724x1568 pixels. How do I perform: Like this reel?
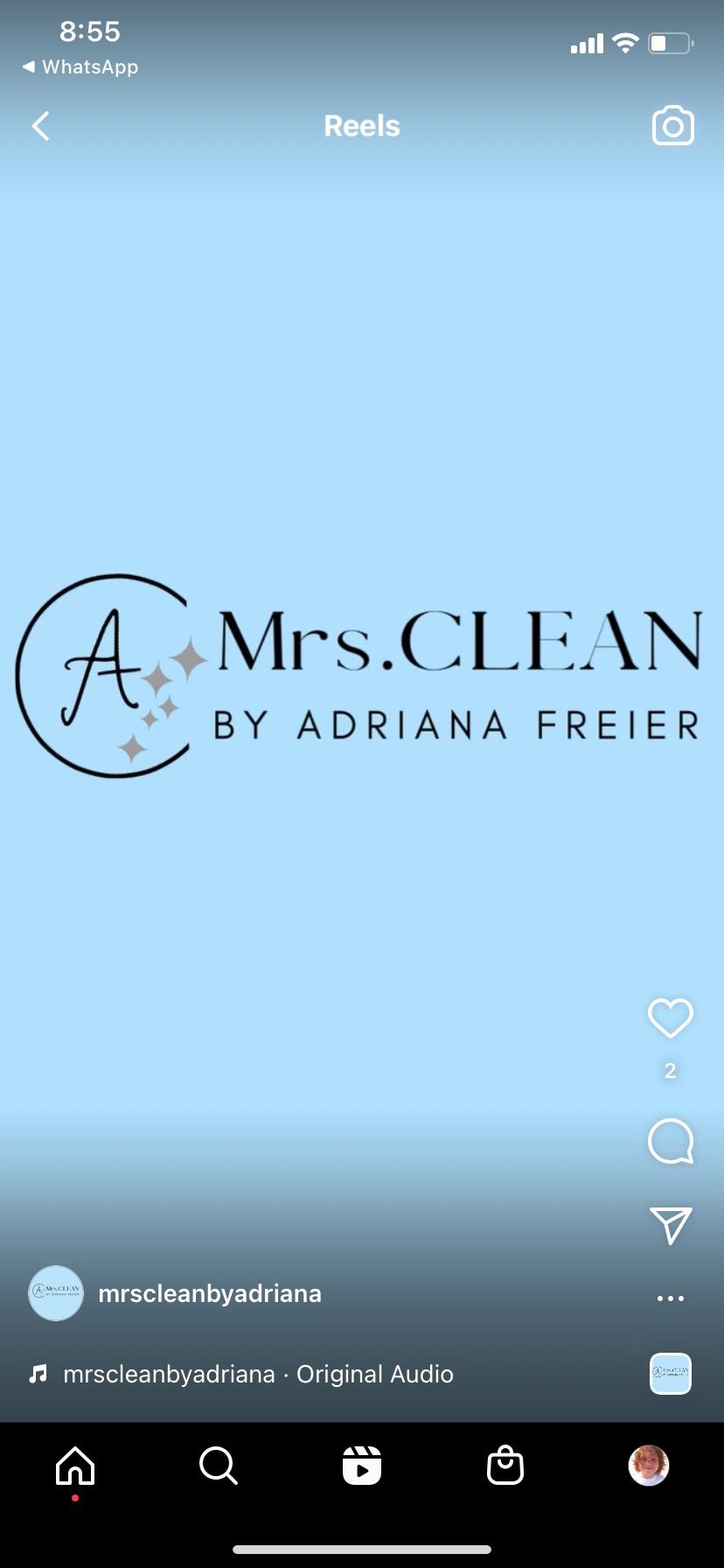[670, 1018]
